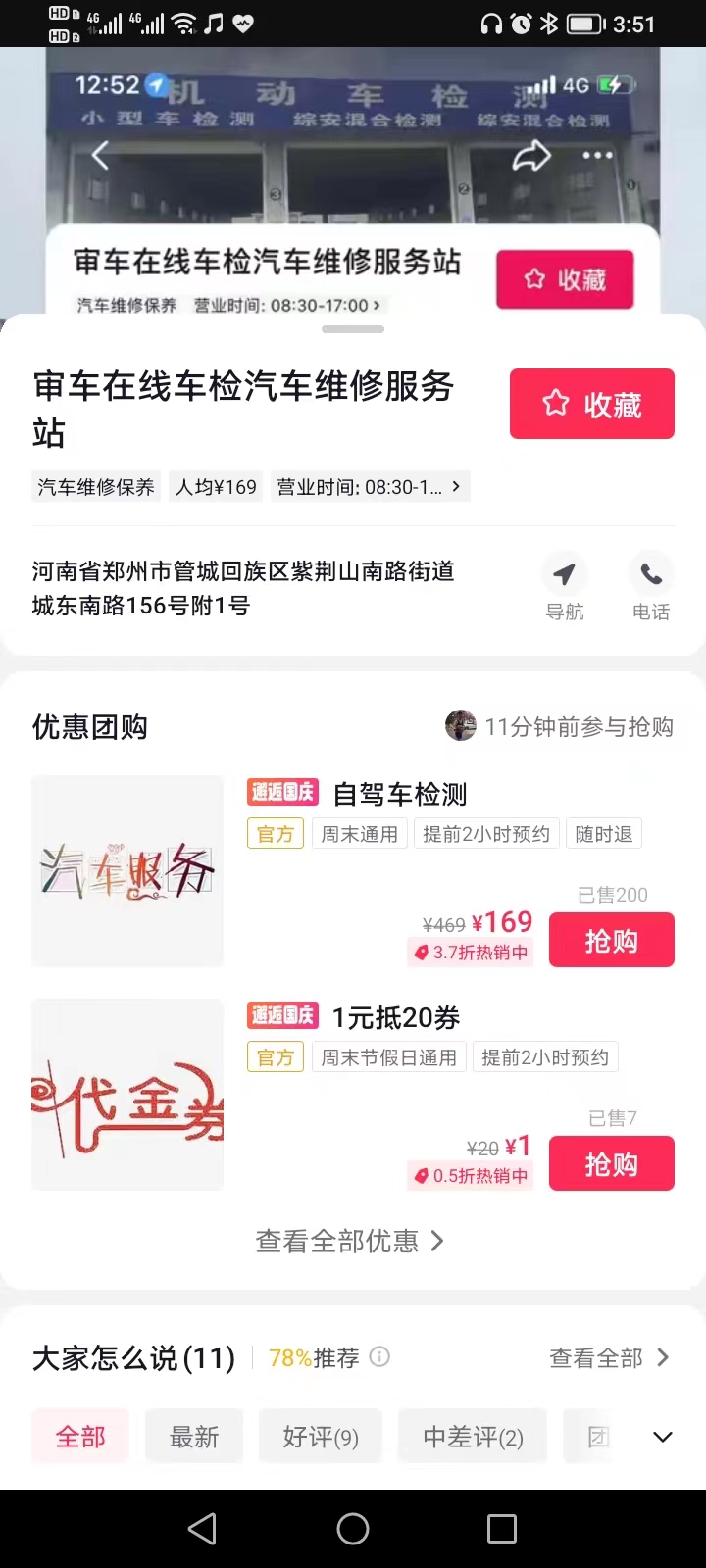The height and width of the screenshot is (1568, 706).
Task: Select the 全部 review filter
Action: point(80,1437)
